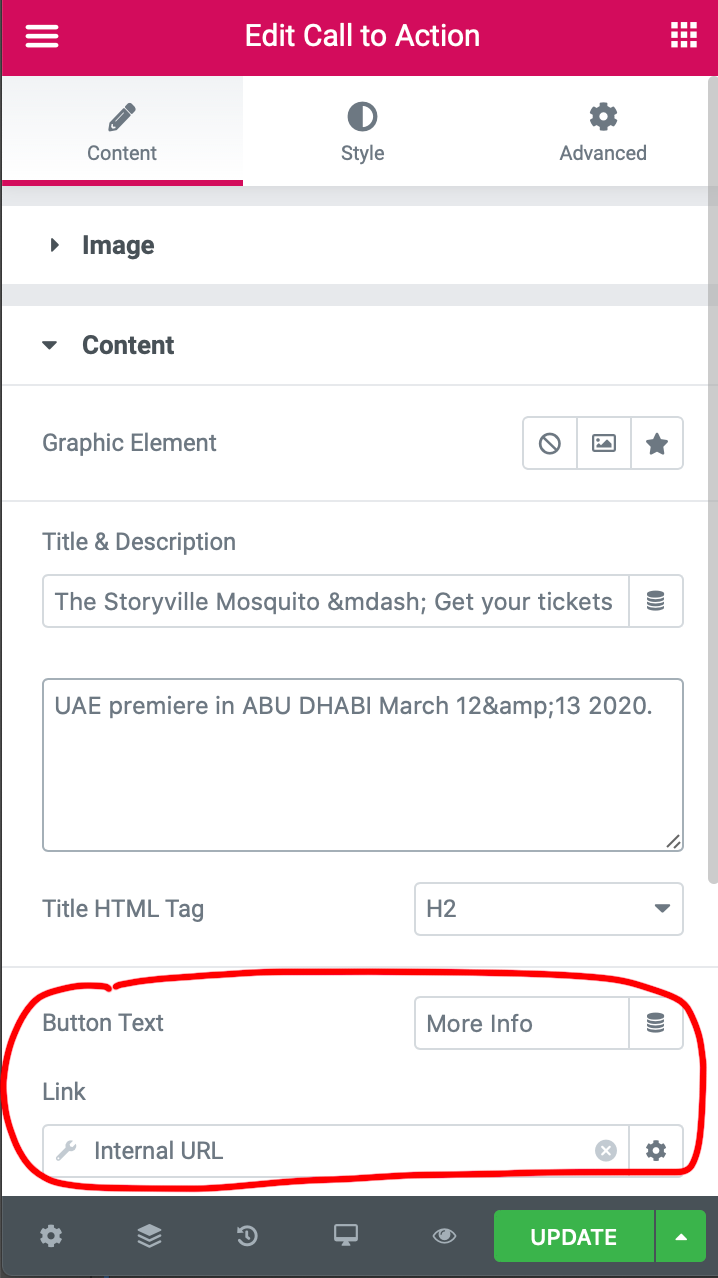Image resolution: width=718 pixels, height=1278 pixels.
Task: Tap the green UPDATE button
Action: pos(574,1237)
